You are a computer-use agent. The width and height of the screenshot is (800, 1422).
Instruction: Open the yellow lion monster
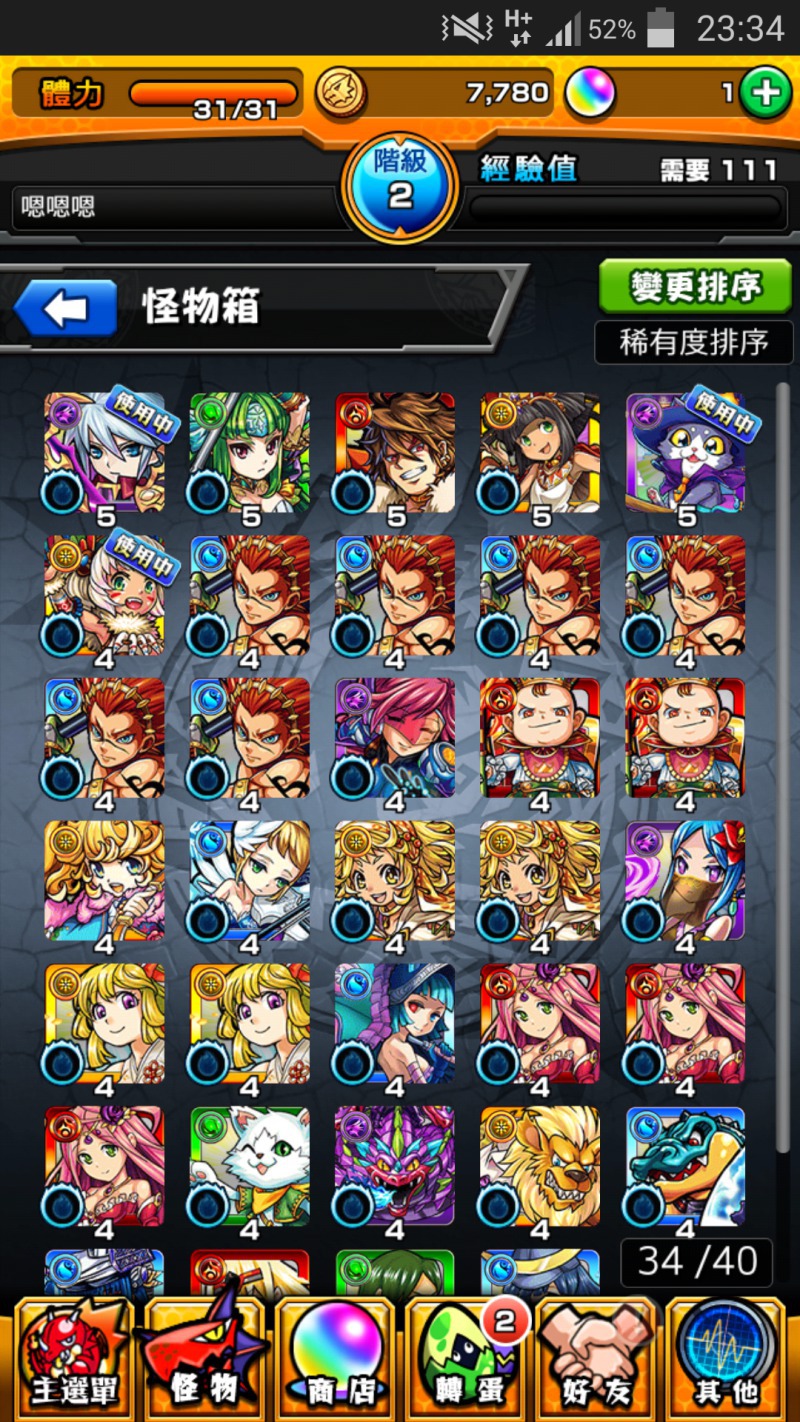coord(540,1166)
